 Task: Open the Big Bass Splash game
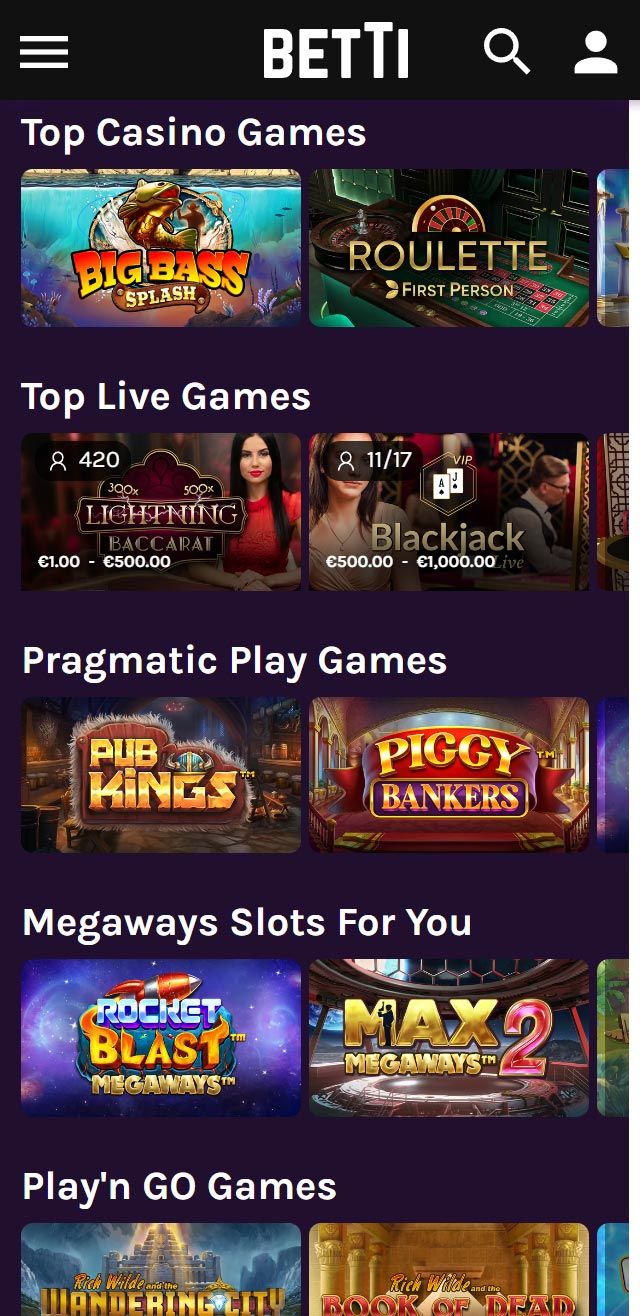tap(161, 248)
